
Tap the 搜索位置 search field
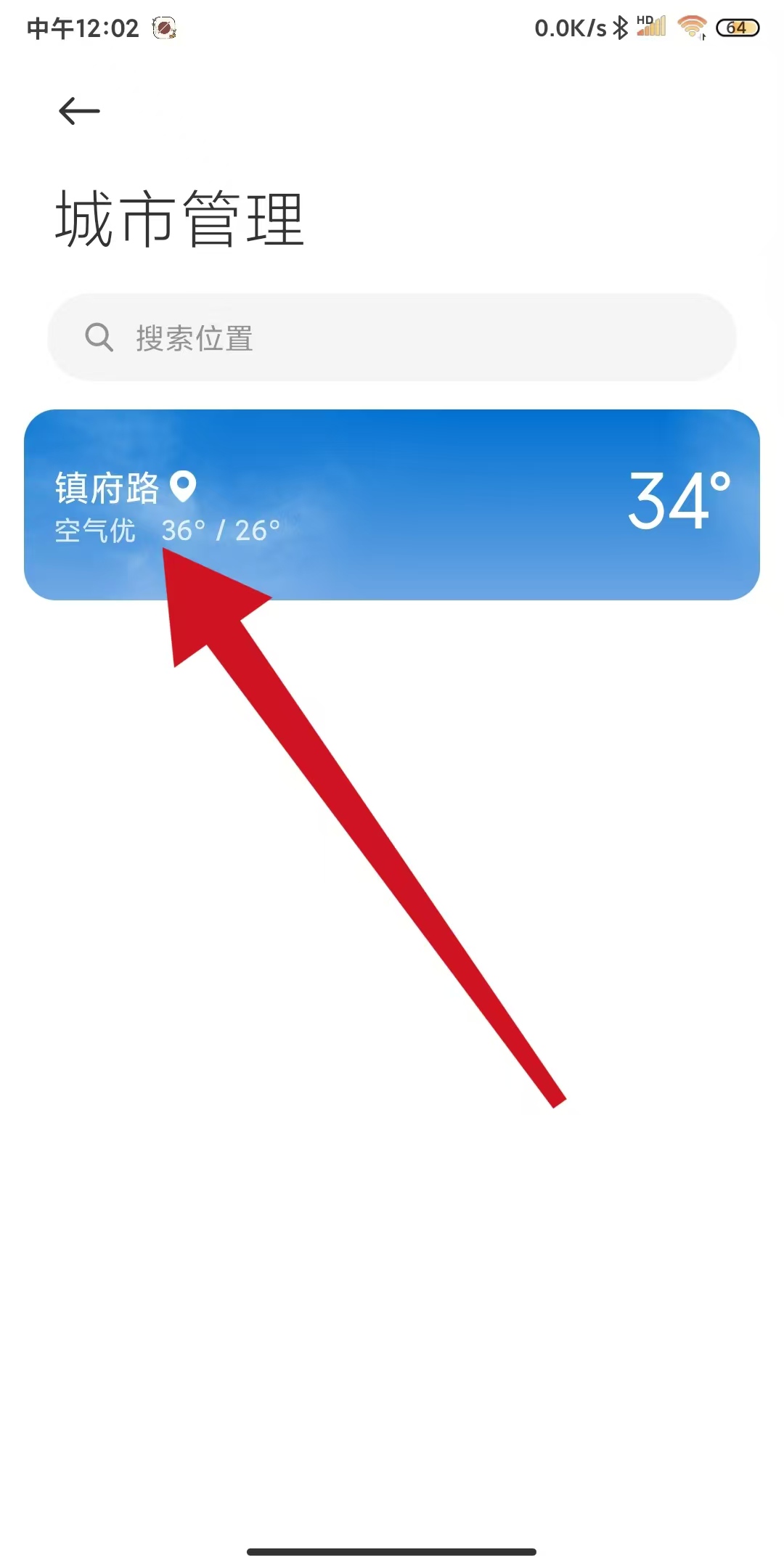[392, 338]
